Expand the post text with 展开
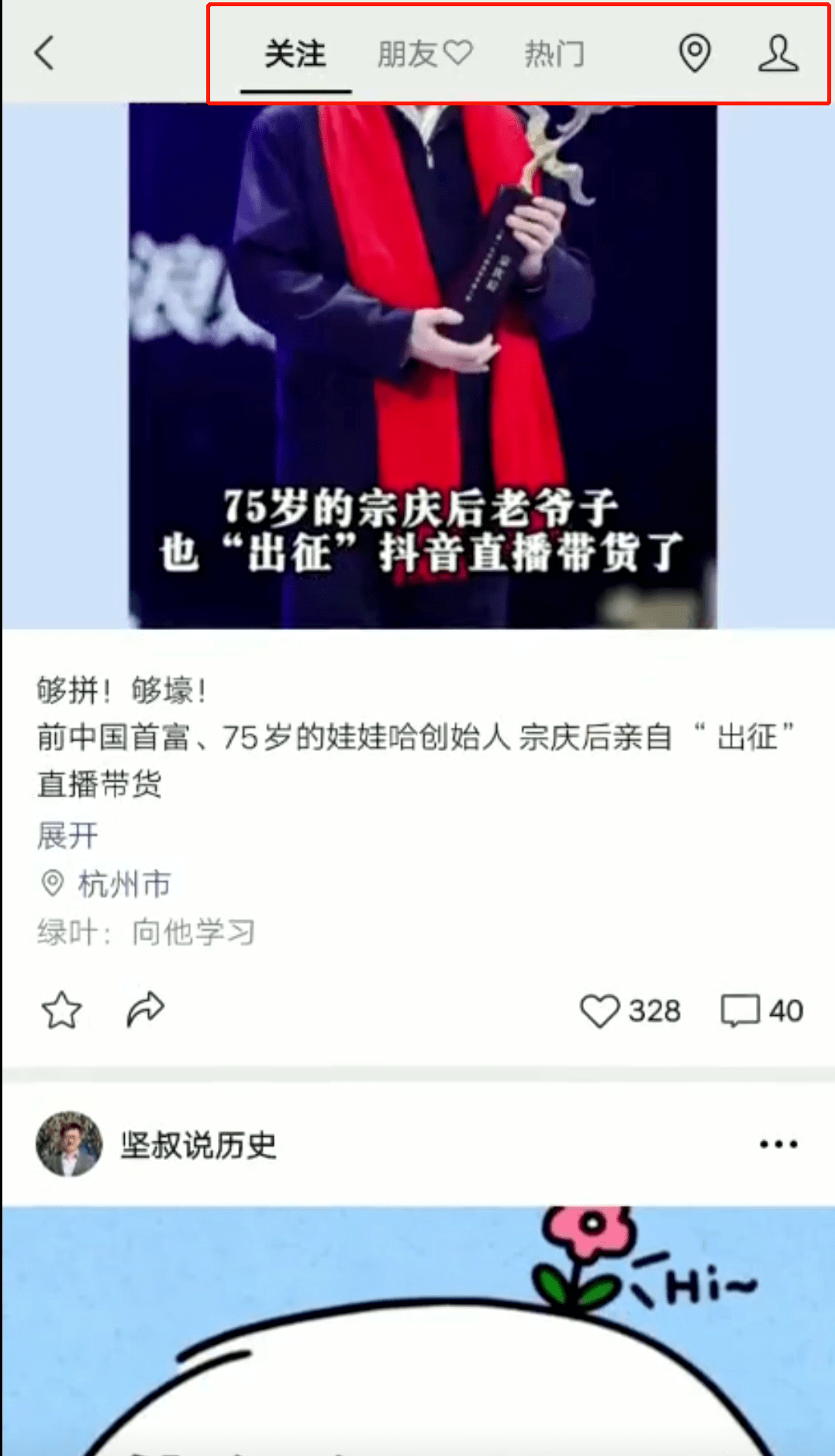This screenshot has height=1456, width=835. pyautogui.click(x=68, y=835)
